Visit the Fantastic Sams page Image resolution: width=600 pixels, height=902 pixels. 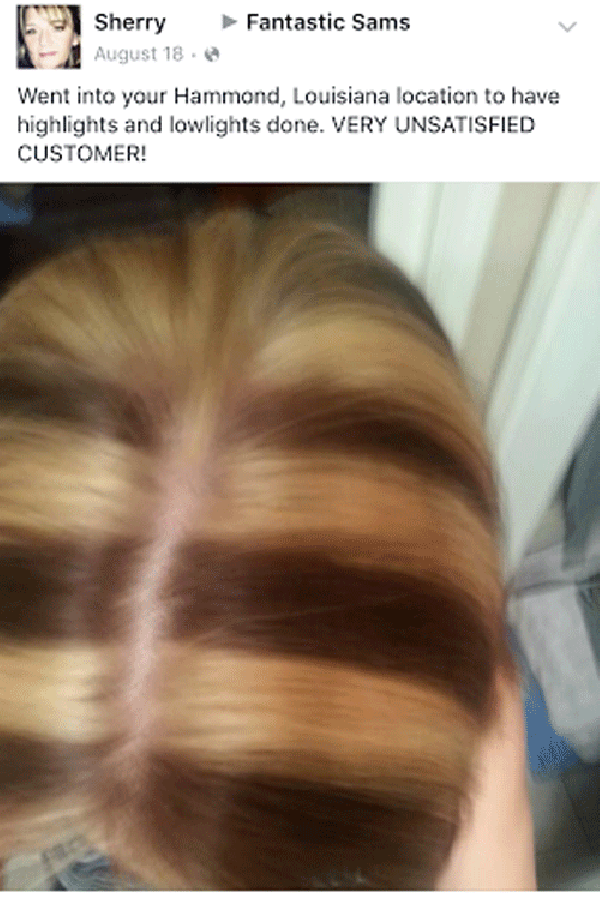327,22
